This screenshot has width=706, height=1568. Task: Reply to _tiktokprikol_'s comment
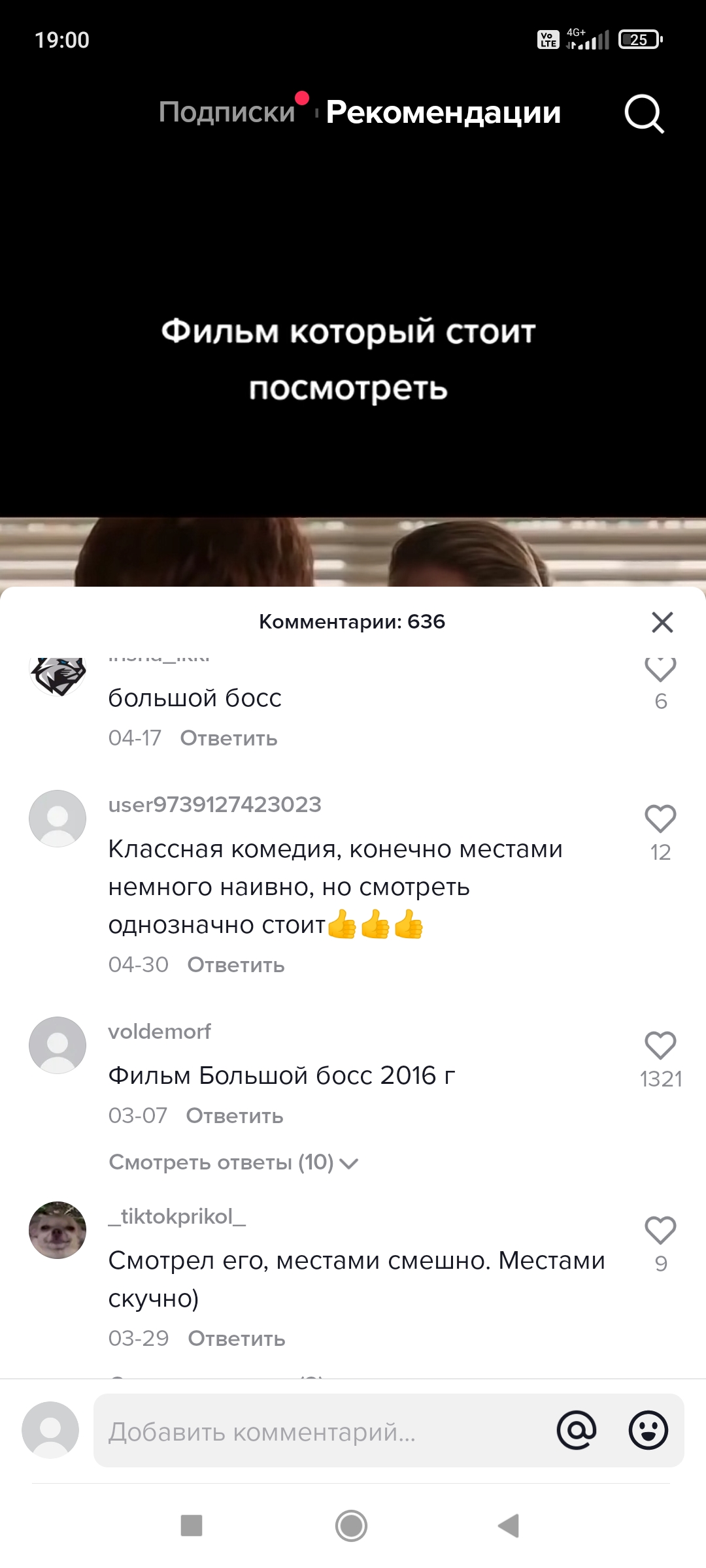[x=237, y=1339]
